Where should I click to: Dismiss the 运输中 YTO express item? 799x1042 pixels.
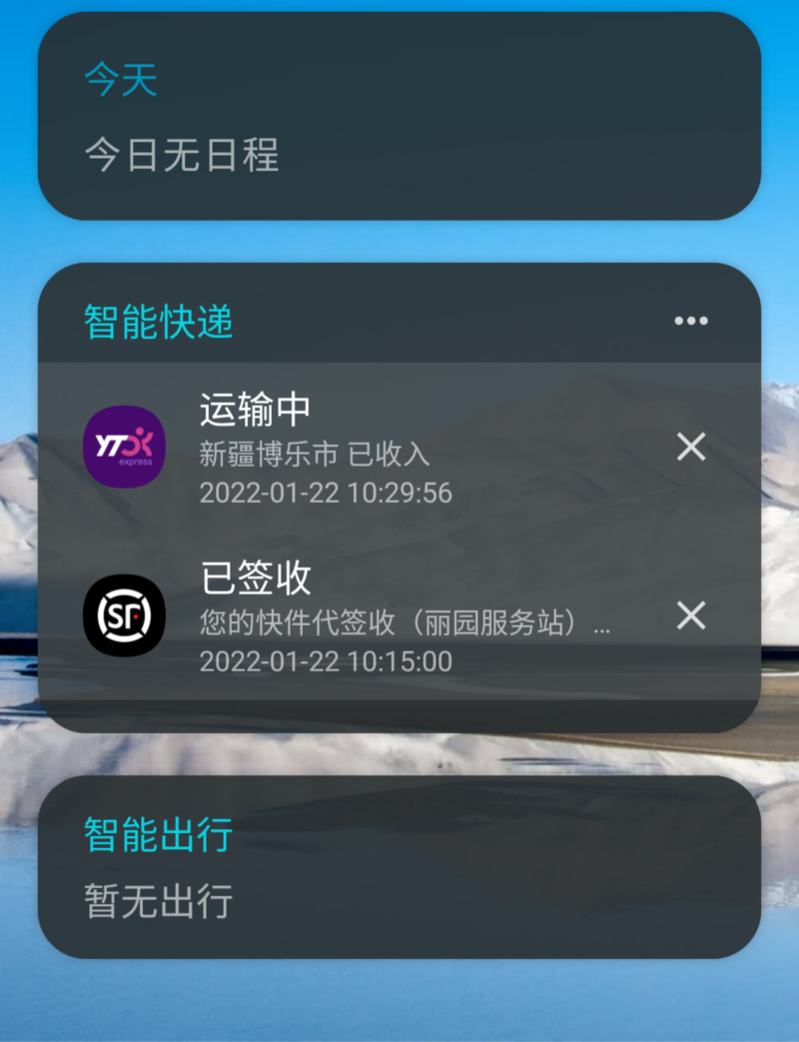(x=691, y=447)
